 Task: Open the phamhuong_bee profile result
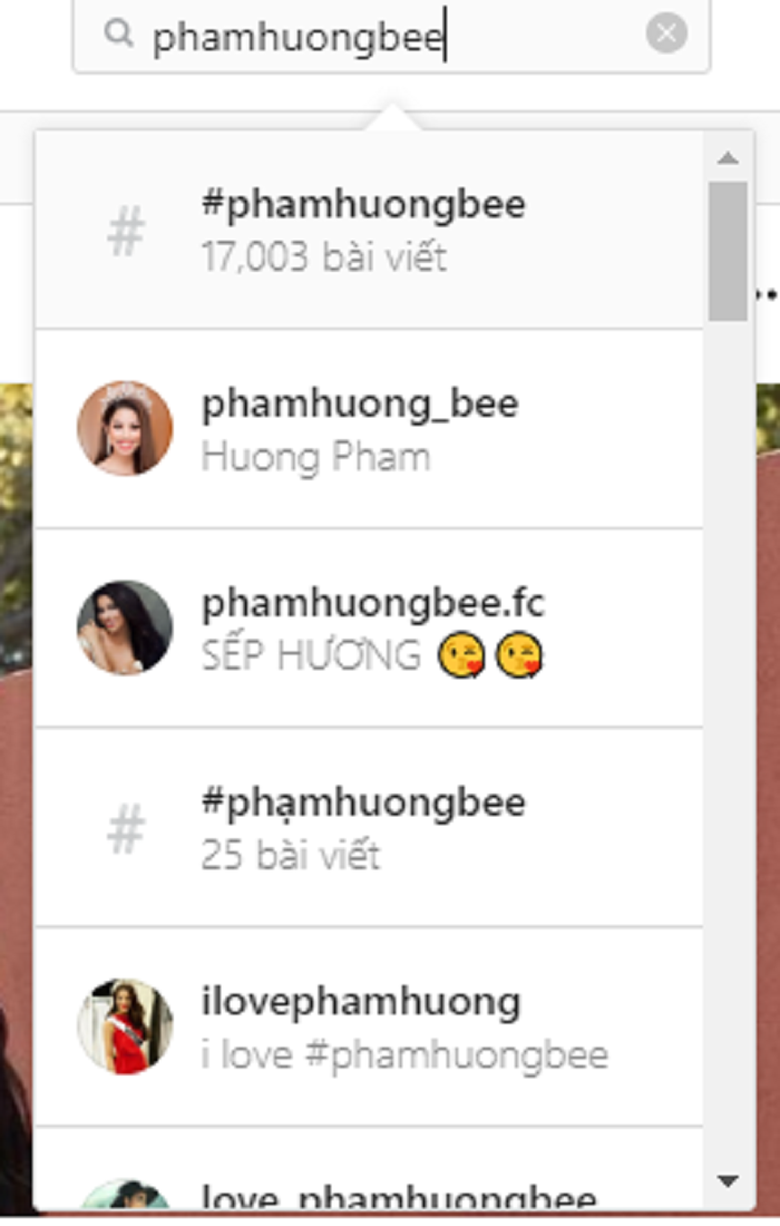(x=368, y=428)
